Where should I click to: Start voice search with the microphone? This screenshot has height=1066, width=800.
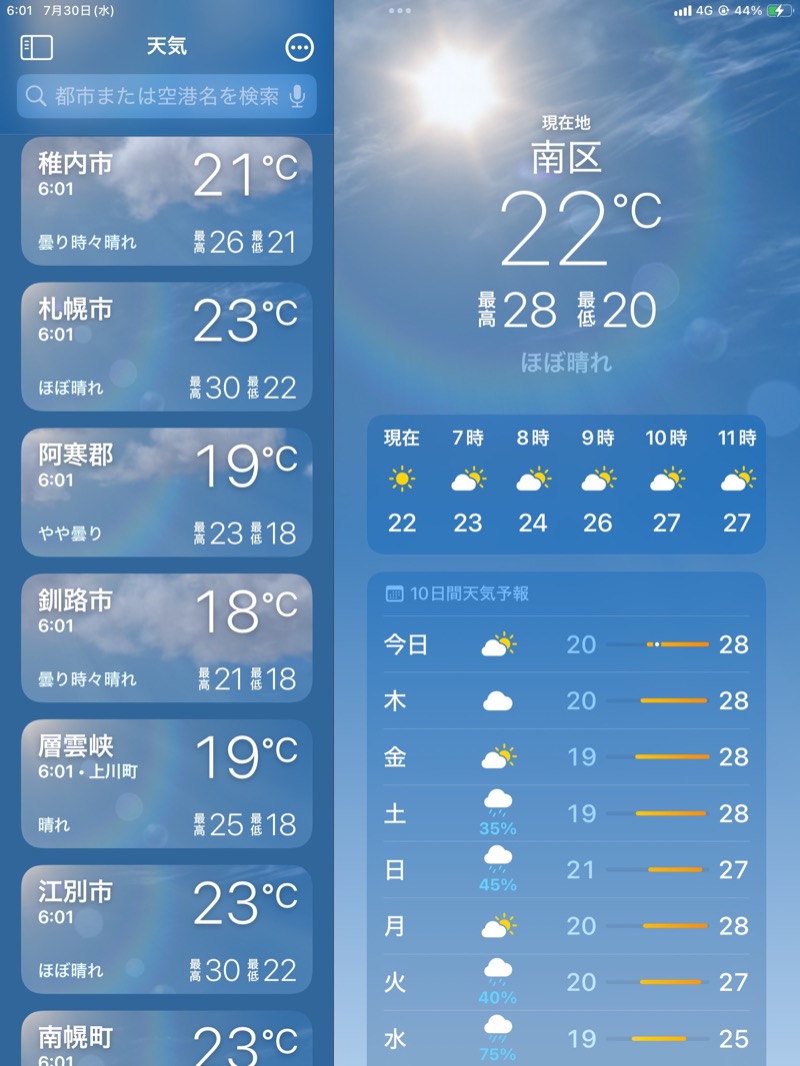tap(297, 96)
